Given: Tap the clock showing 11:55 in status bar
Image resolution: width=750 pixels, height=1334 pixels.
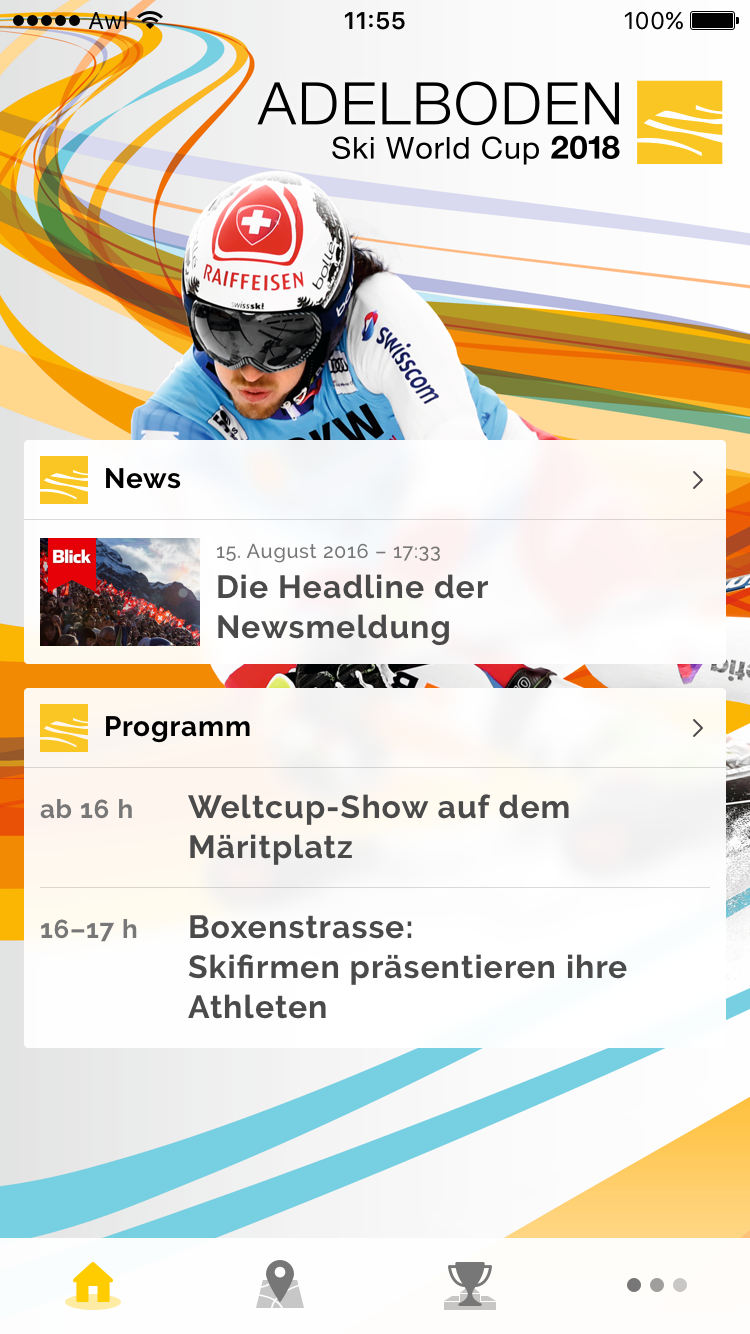Looking at the screenshot, I should coord(375,19).
